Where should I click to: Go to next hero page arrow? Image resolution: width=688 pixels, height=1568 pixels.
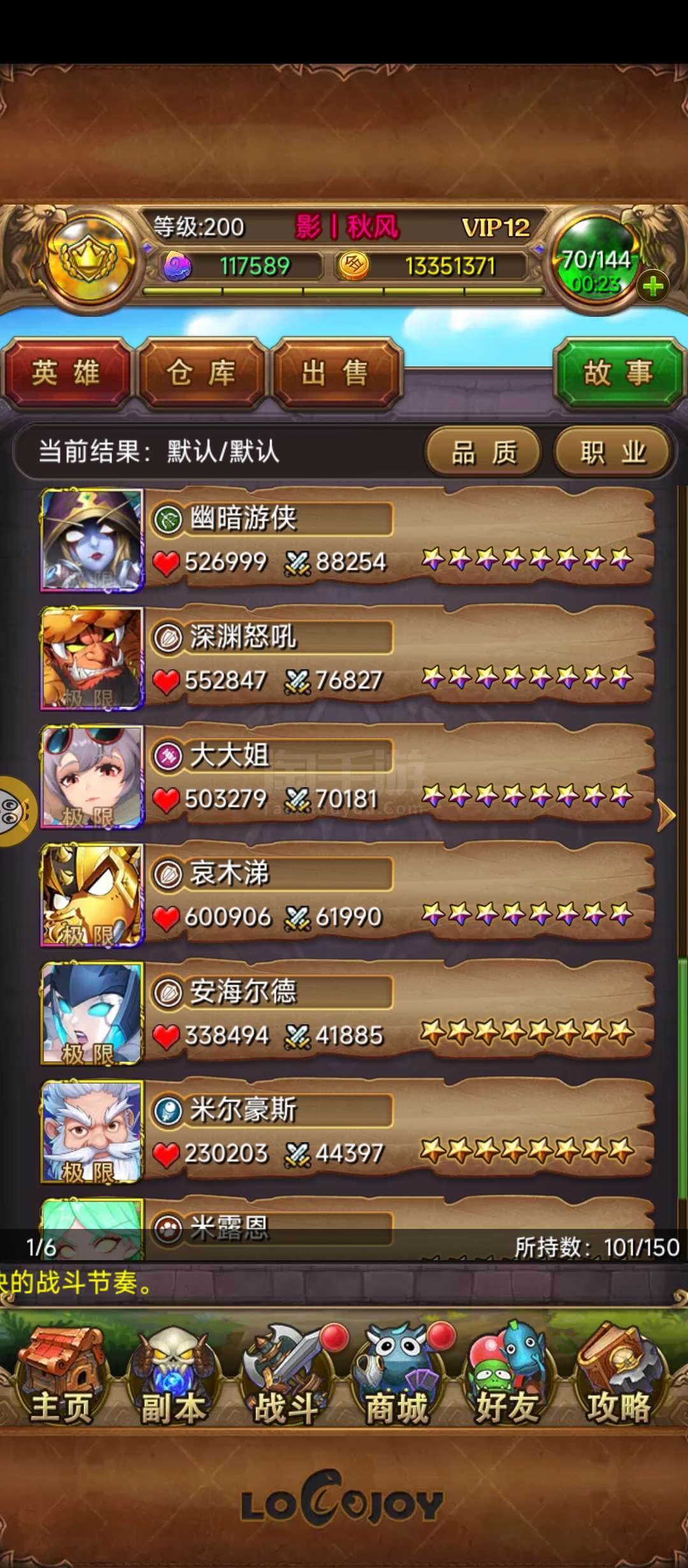tap(665, 815)
